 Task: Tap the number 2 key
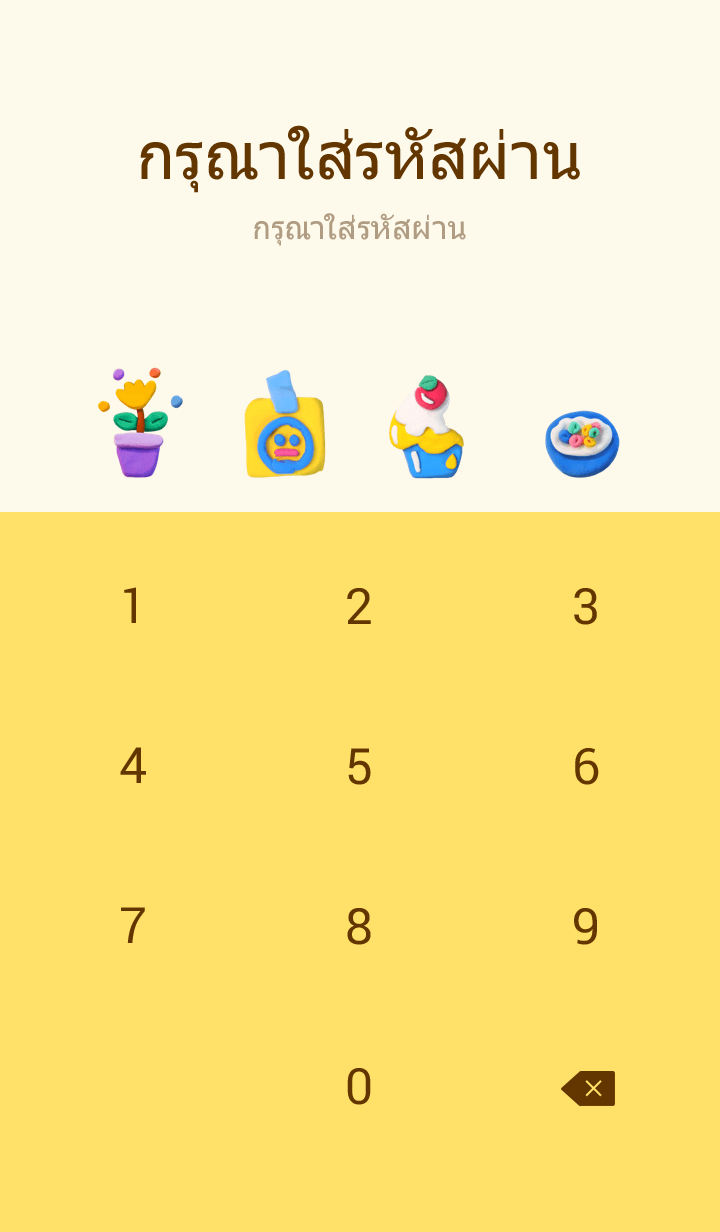pyautogui.click(x=359, y=607)
